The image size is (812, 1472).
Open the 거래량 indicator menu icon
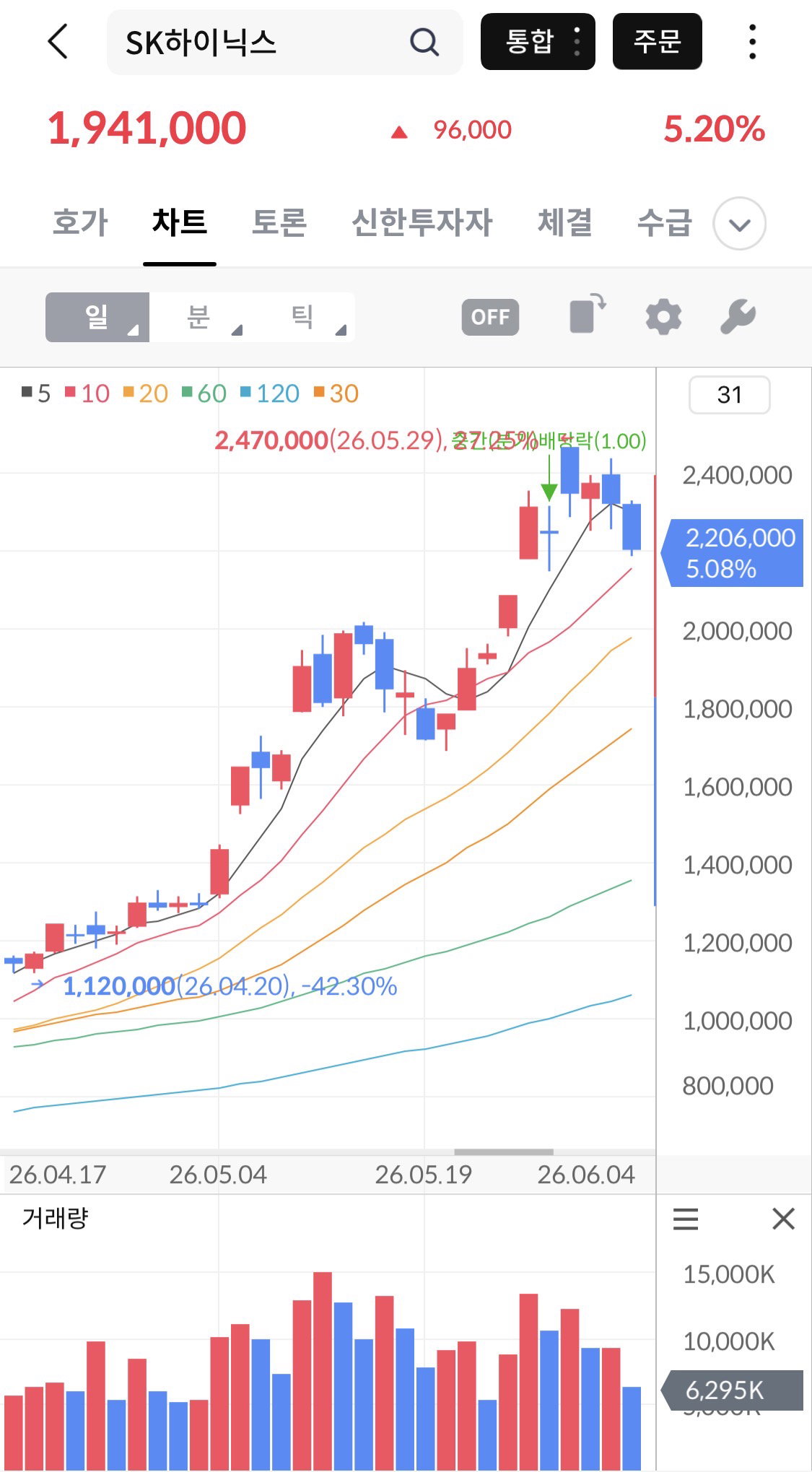(x=686, y=1219)
